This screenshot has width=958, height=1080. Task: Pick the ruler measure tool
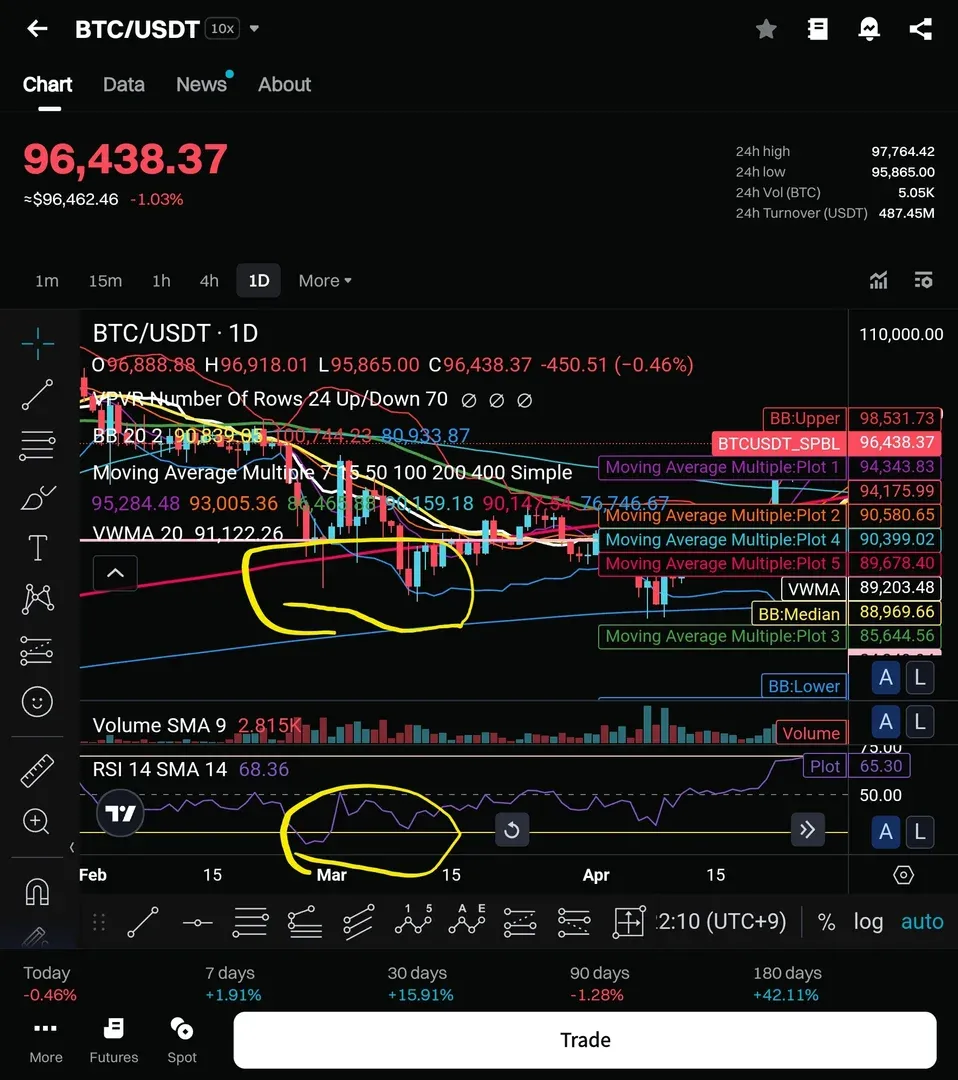pyautogui.click(x=37, y=769)
